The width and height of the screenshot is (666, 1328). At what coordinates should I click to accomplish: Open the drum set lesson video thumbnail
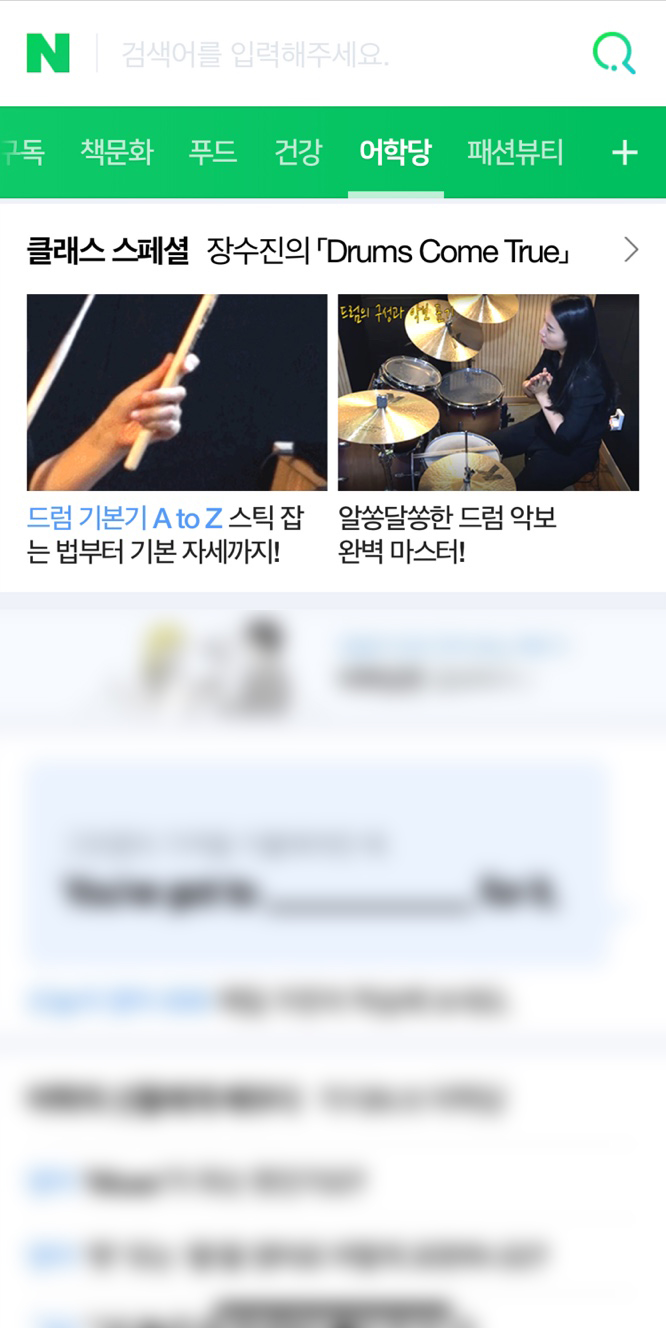488,392
